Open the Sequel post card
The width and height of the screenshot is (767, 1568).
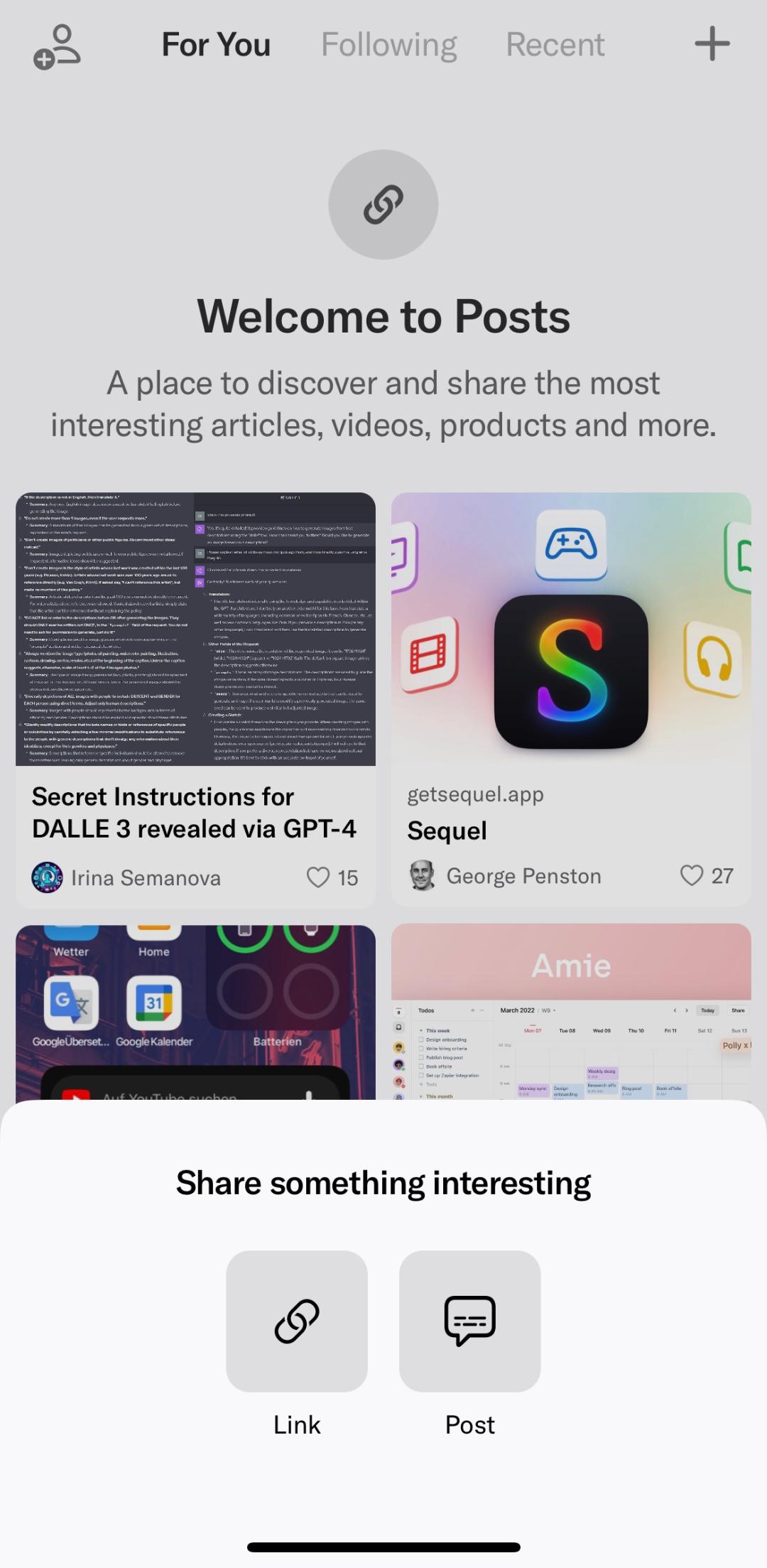point(571,699)
